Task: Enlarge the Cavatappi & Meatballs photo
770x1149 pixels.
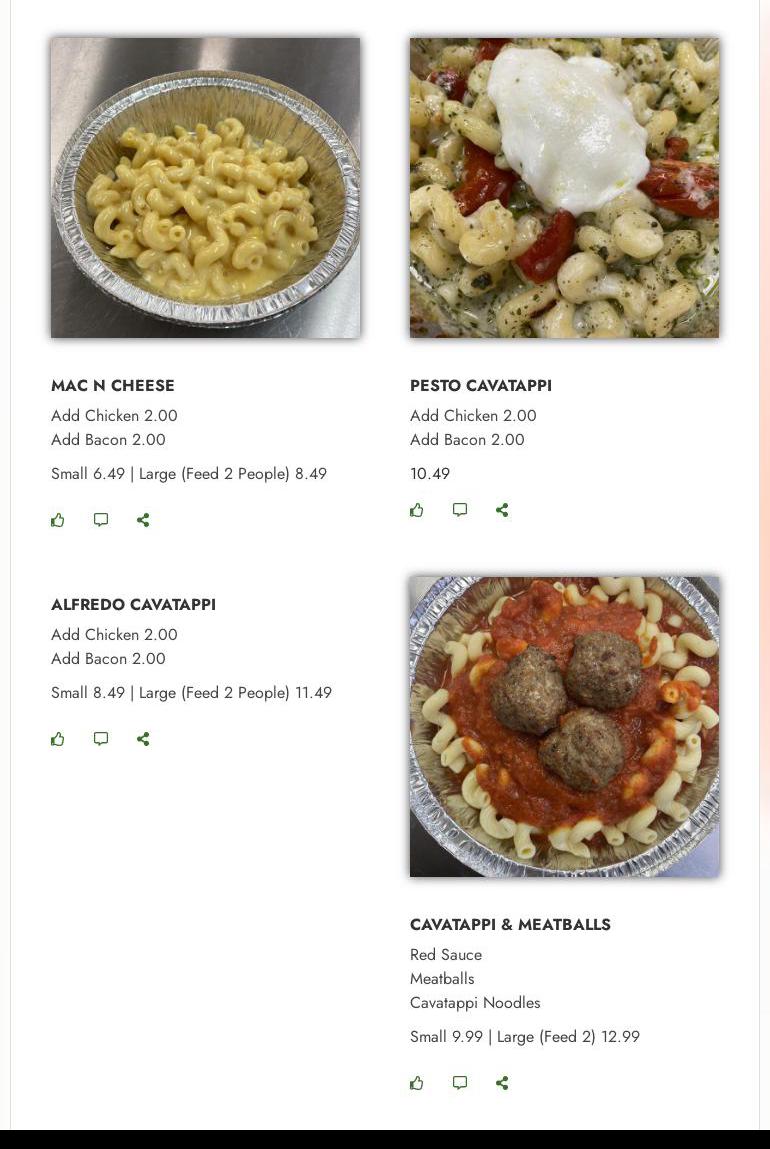Action: click(564, 727)
